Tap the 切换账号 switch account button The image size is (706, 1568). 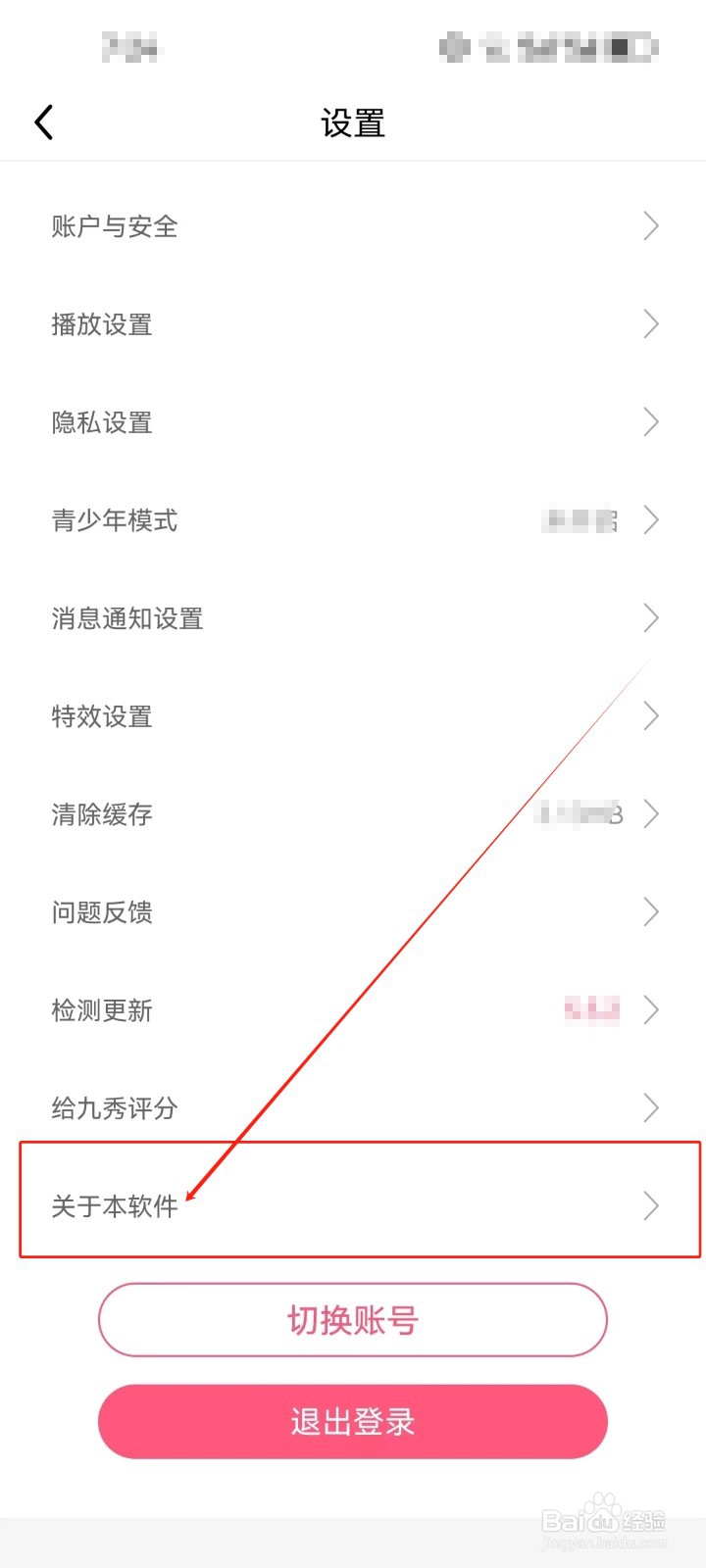coord(352,1320)
